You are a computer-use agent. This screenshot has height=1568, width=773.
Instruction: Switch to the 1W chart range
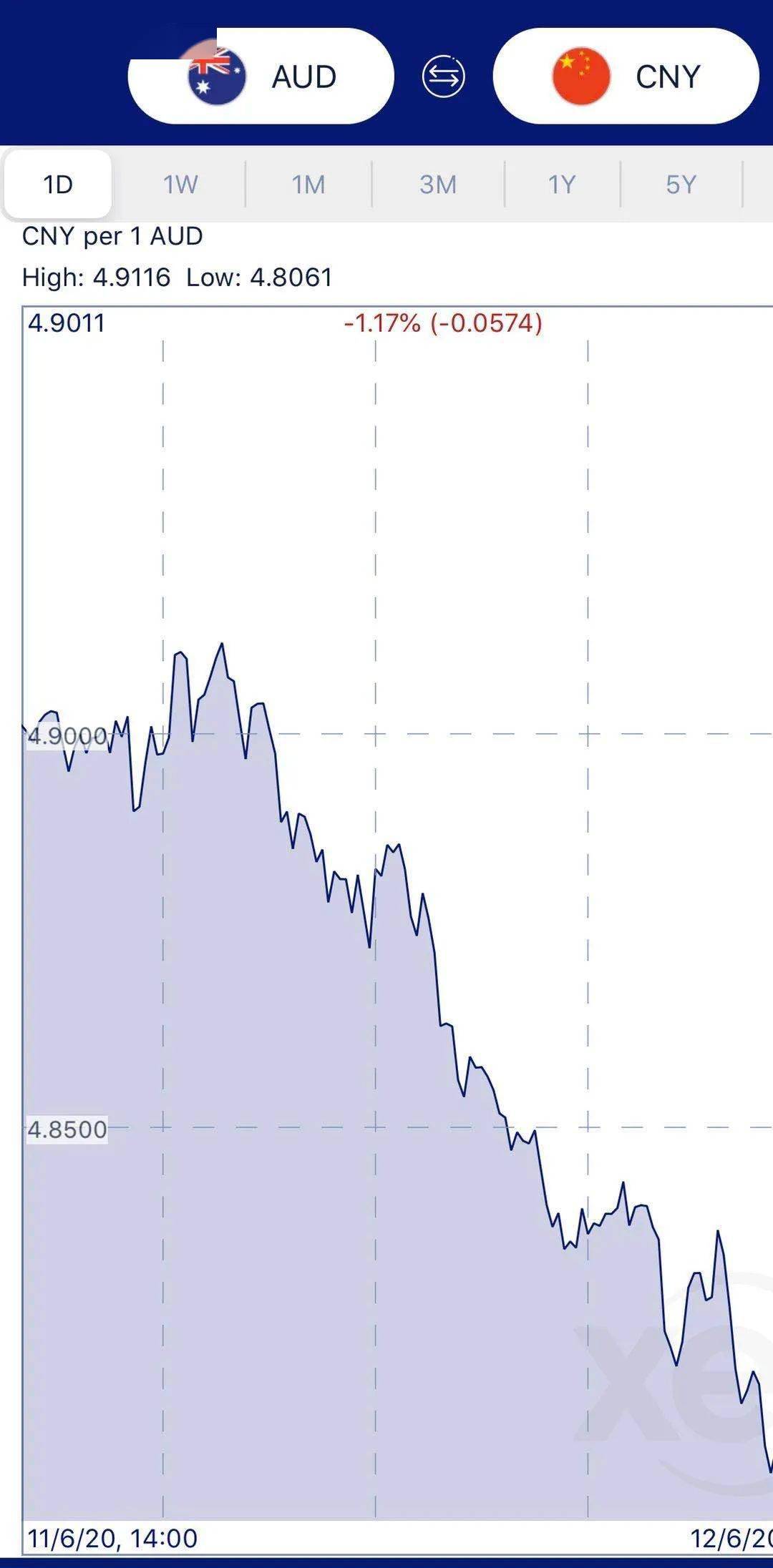click(180, 185)
